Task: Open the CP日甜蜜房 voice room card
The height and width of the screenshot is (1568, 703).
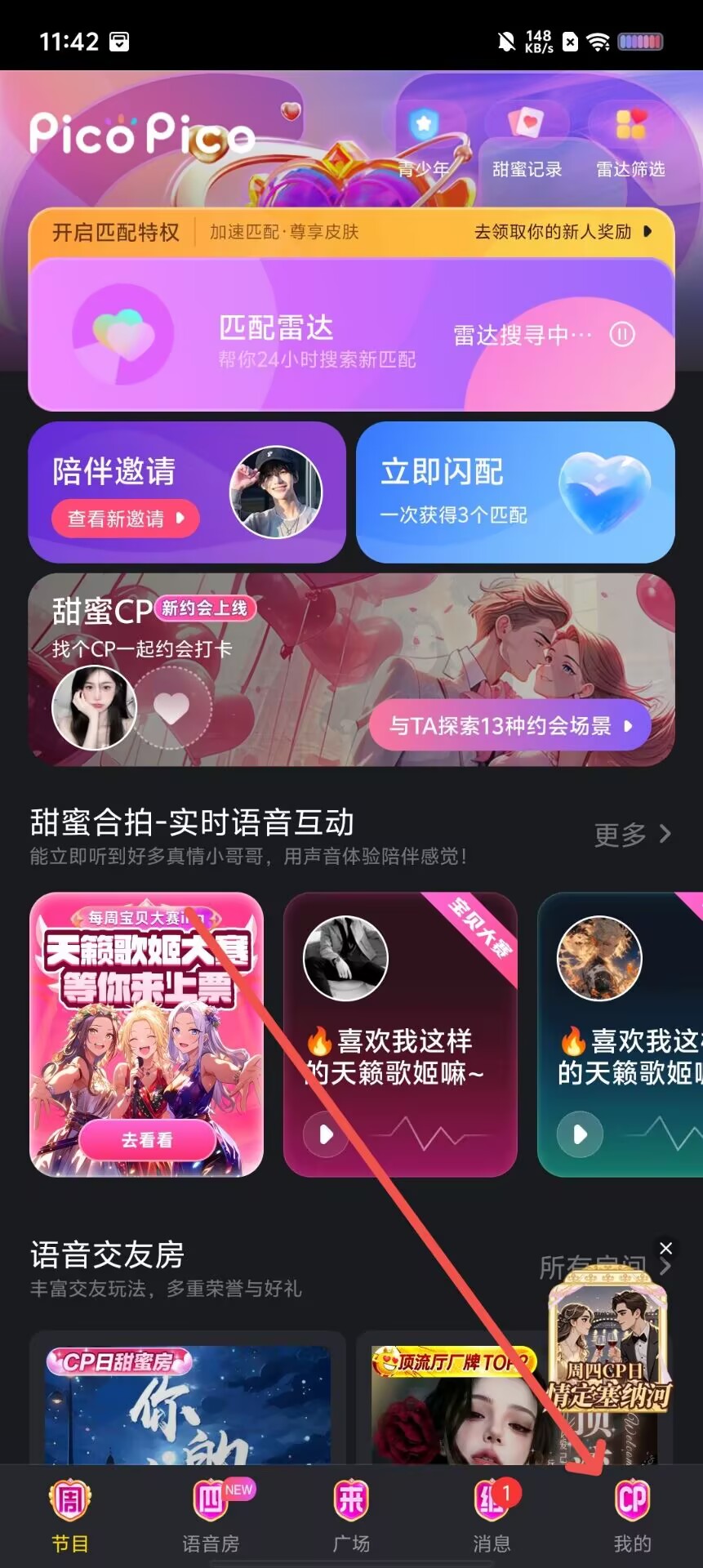Action: (x=188, y=1406)
